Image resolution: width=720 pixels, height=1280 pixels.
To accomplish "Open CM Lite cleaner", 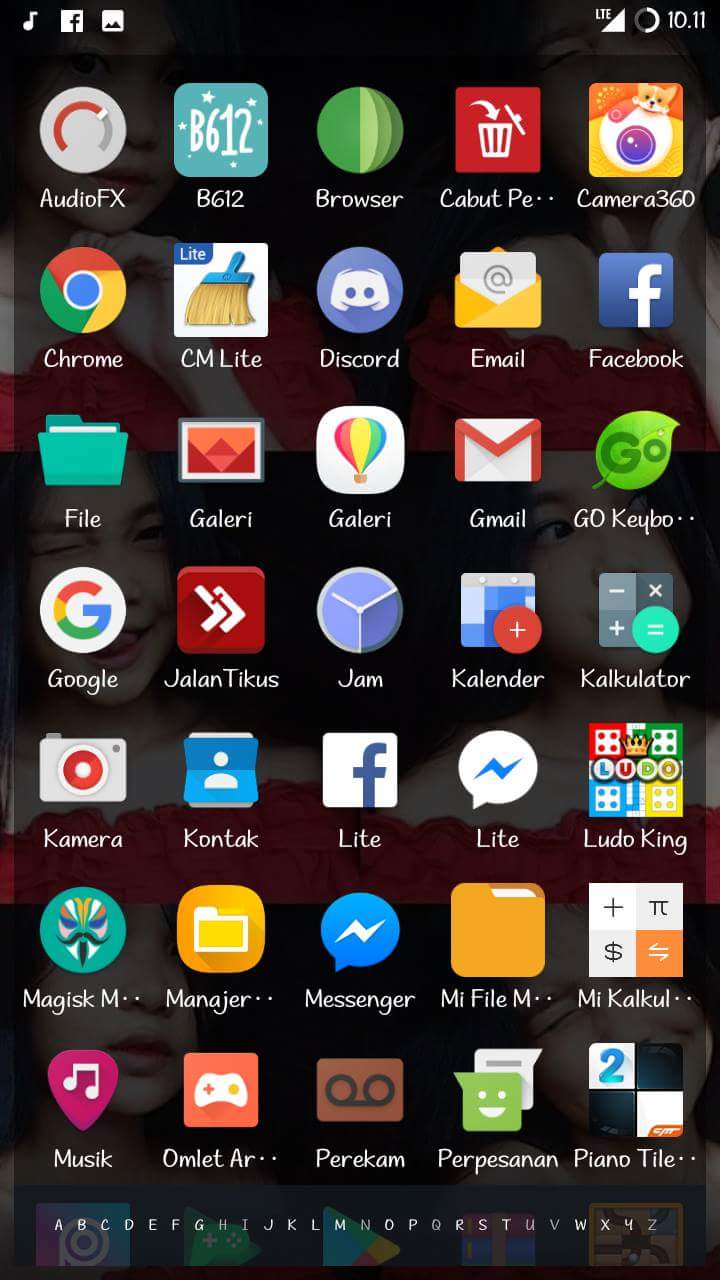I will coord(221,291).
